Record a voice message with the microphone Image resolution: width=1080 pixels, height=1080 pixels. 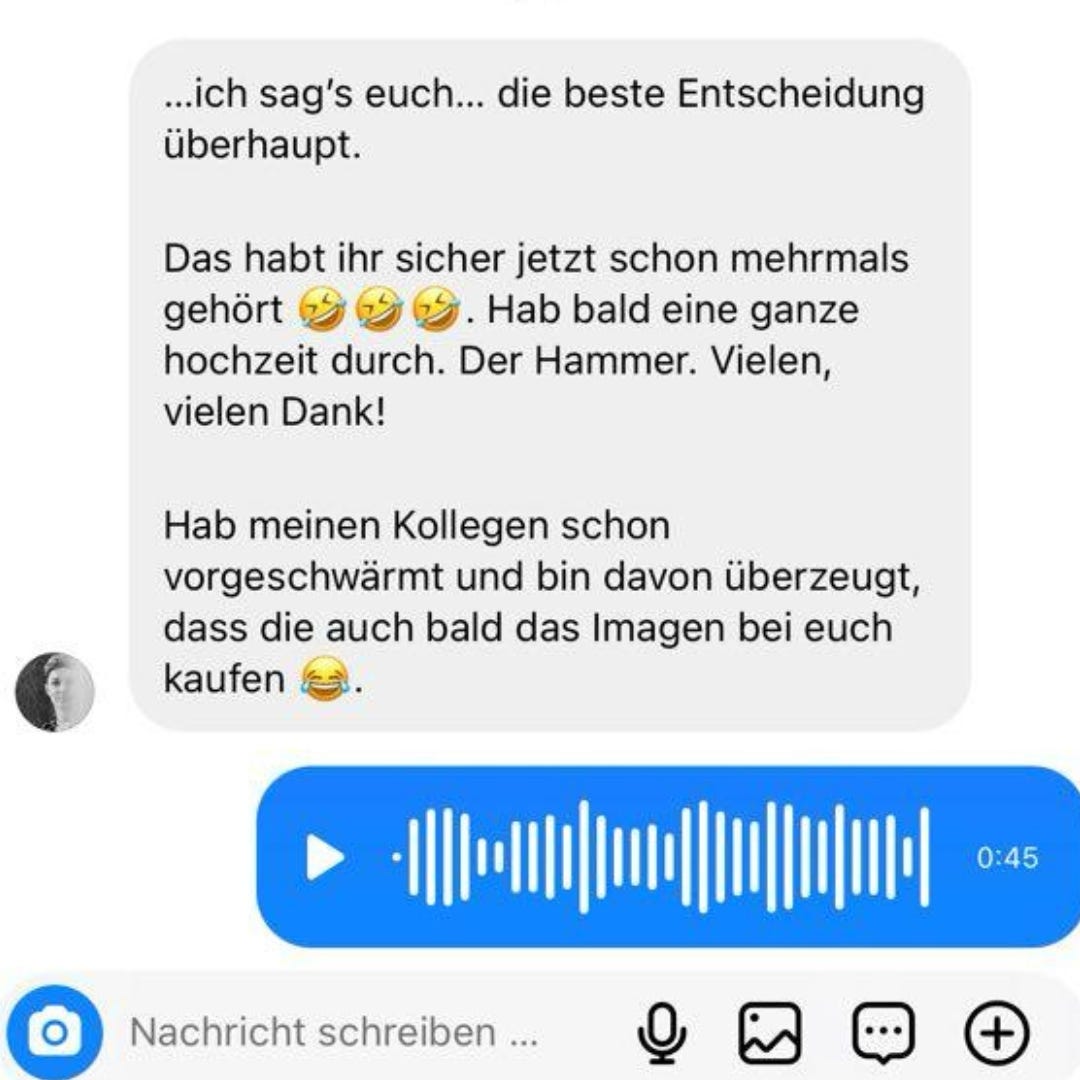(662, 1032)
